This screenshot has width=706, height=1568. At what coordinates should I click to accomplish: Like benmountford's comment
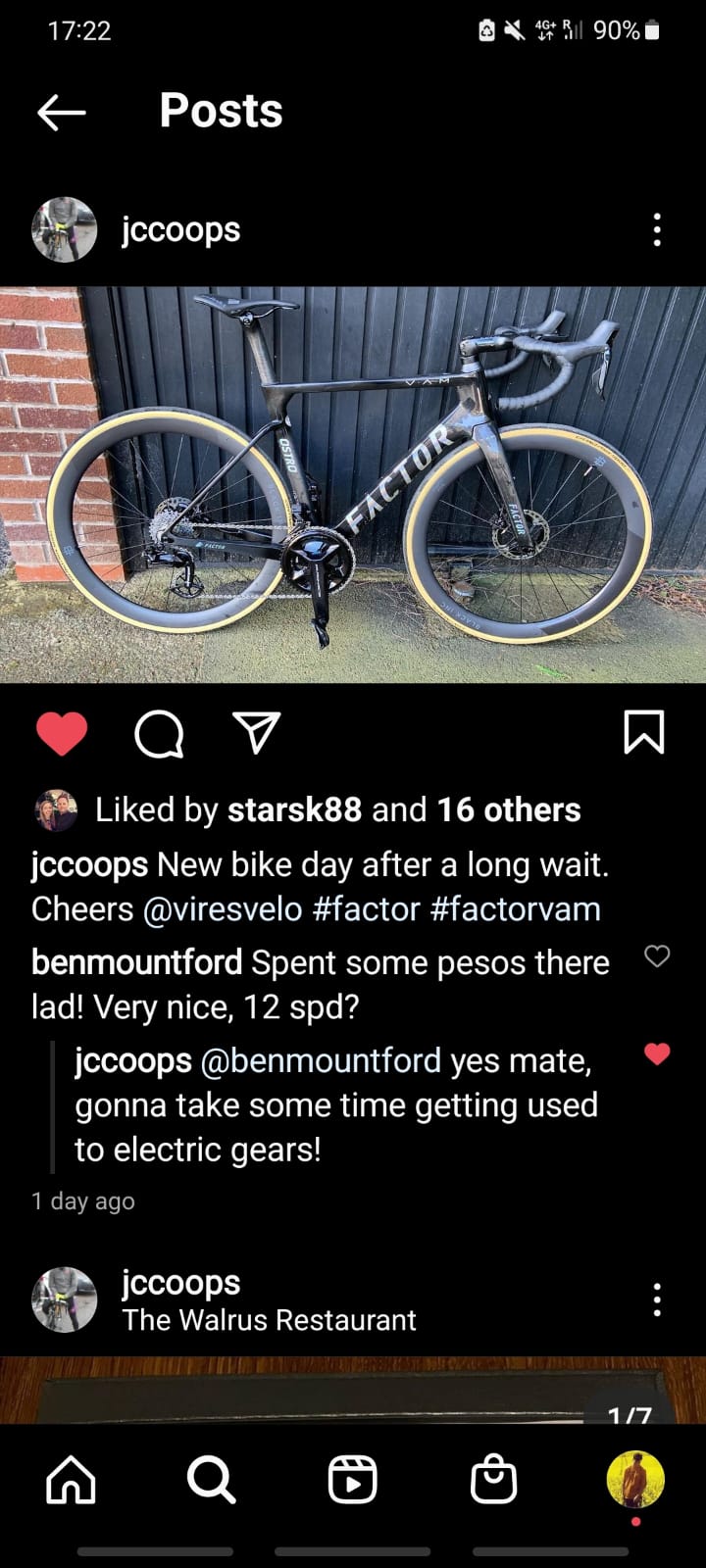click(x=656, y=956)
